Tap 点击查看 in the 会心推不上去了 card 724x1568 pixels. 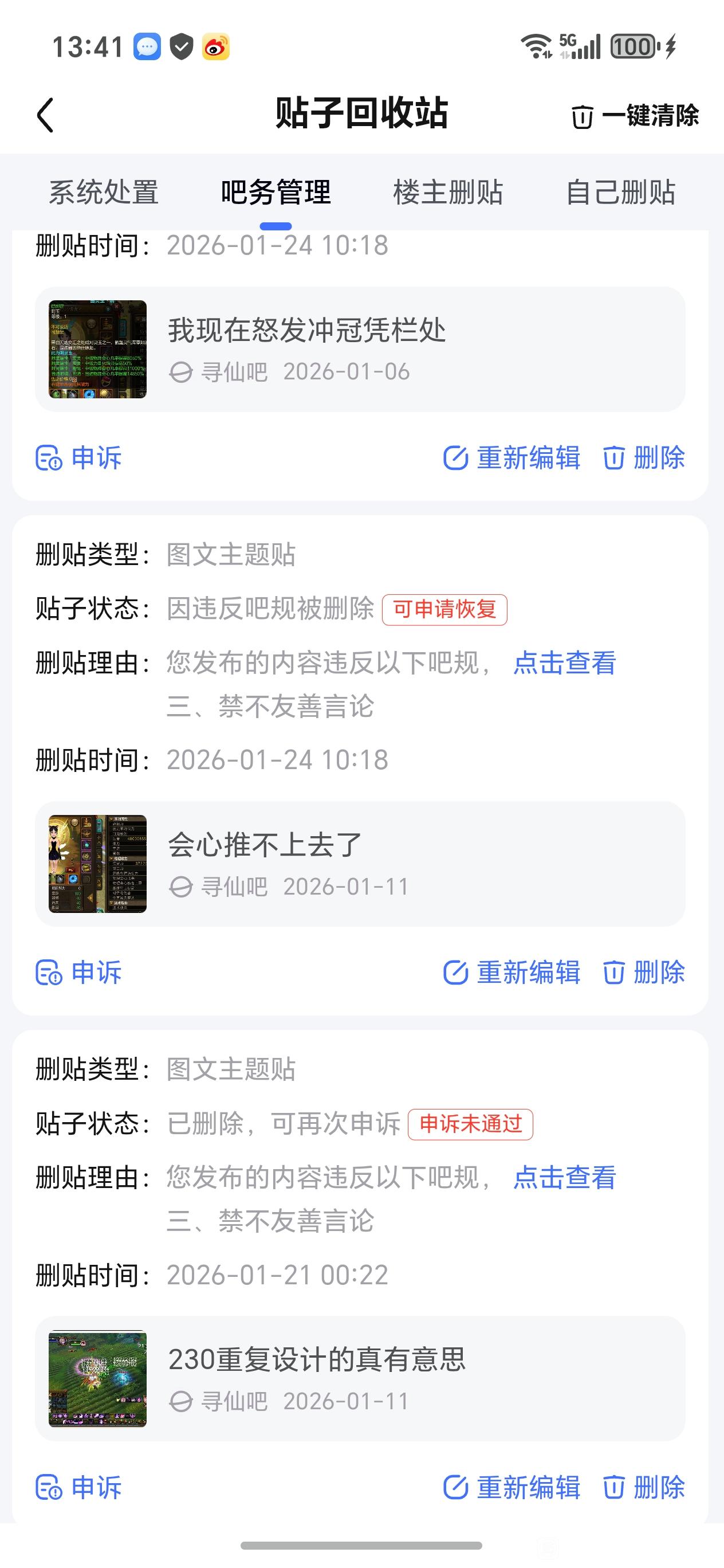click(x=565, y=663)
